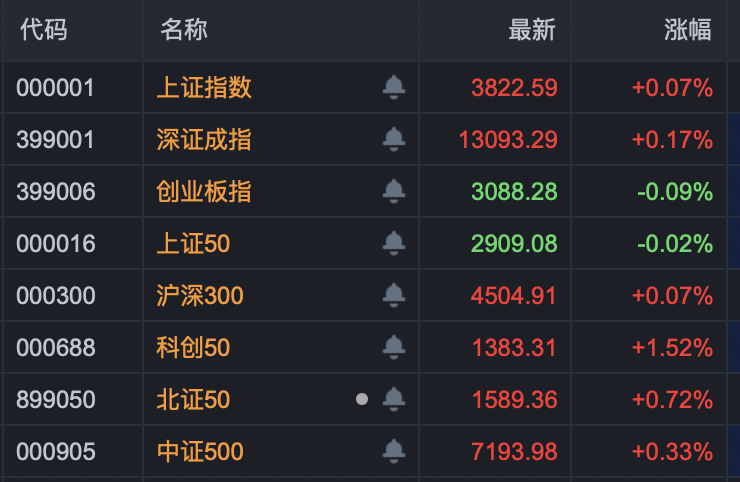The height and width of the screenshot is (482, 740).
Task: Open the 科创50 index row
Action: (194, 348)
